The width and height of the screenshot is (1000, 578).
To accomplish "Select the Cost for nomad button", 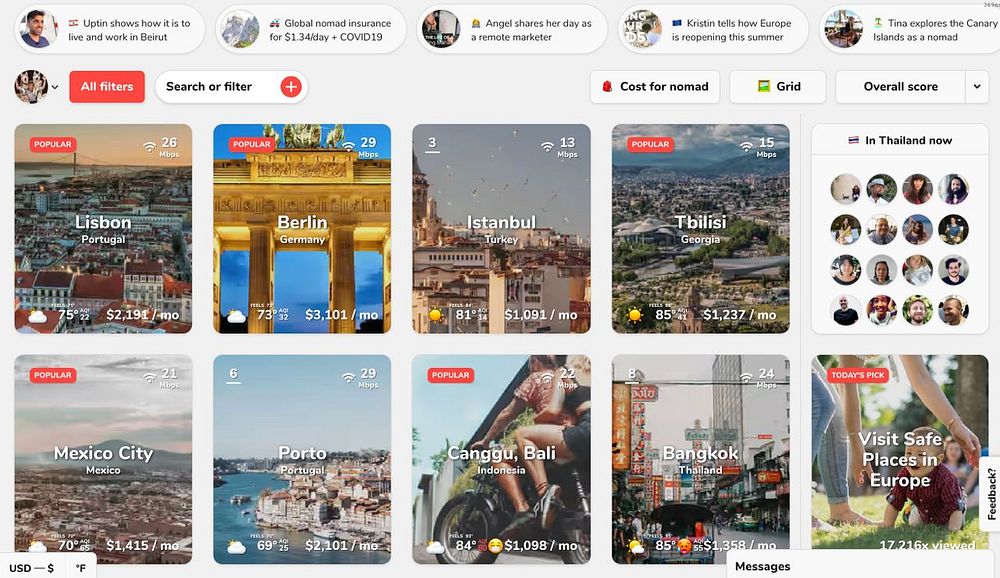I will [x=653, y=87].
